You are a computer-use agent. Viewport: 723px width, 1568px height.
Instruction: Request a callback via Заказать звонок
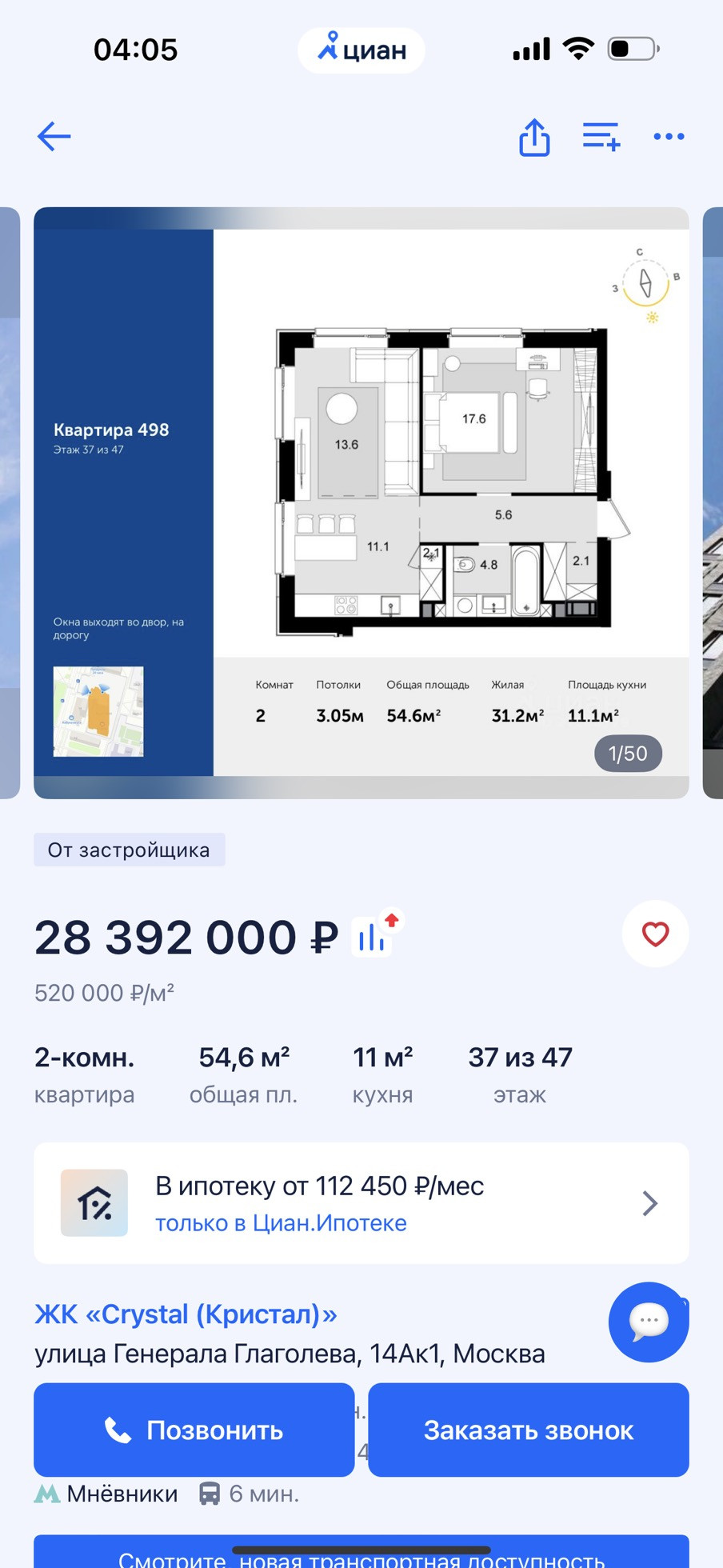pyautogui.click(x=528, y=1430)
